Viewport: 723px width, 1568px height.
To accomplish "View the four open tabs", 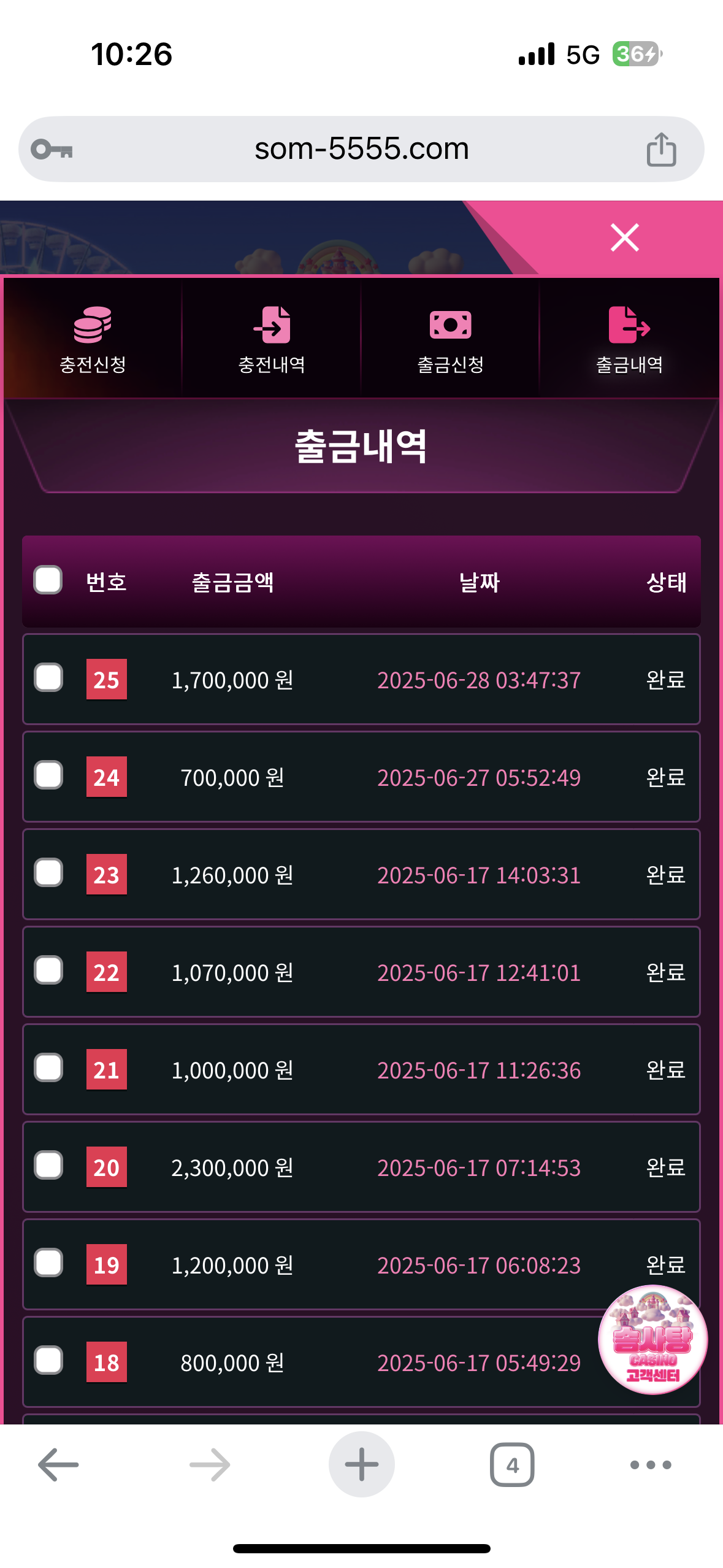I will [512, 1464].
